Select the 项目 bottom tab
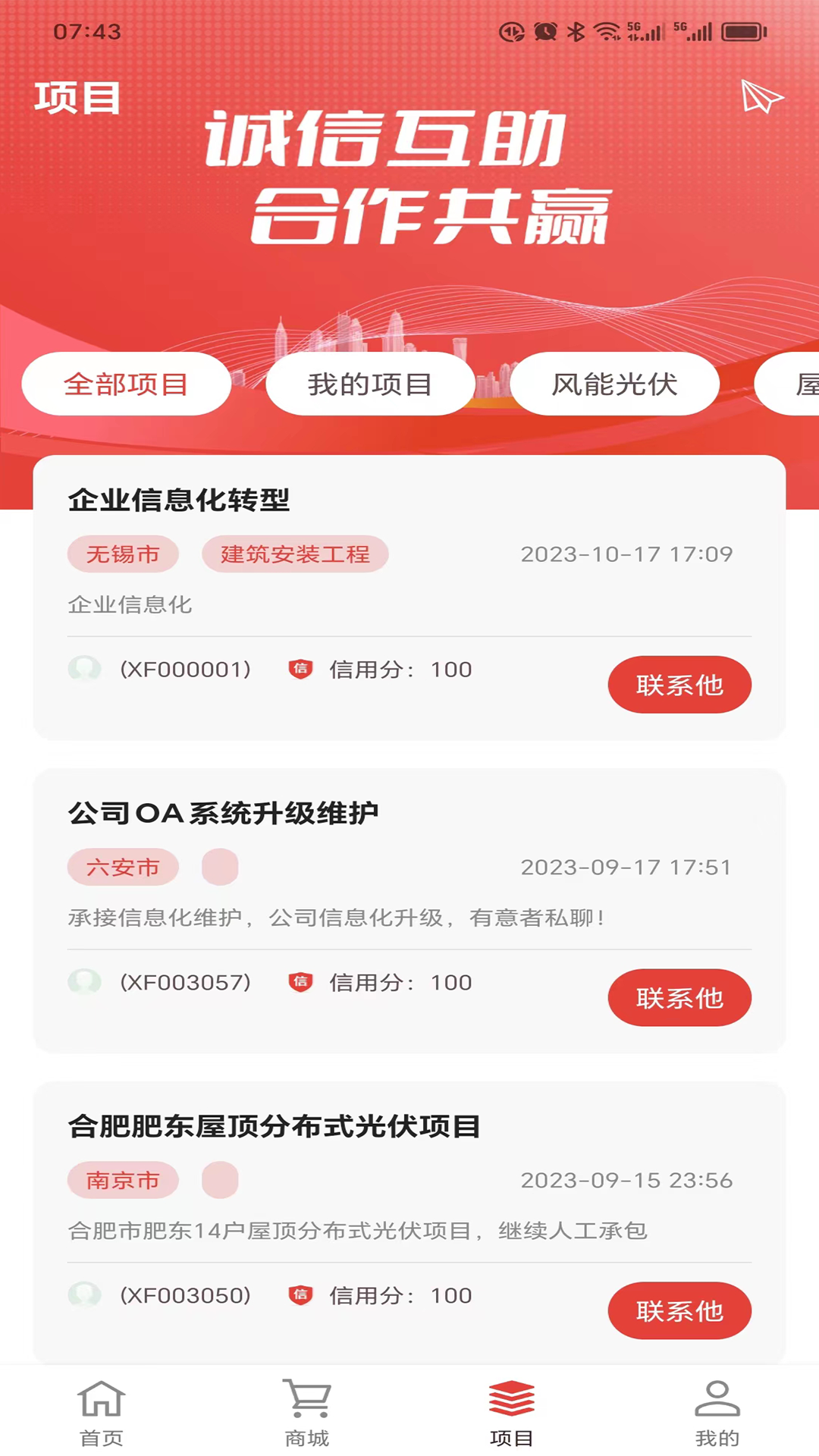The width and height of the screenshot is (819, 1456). pos(512,1412)
